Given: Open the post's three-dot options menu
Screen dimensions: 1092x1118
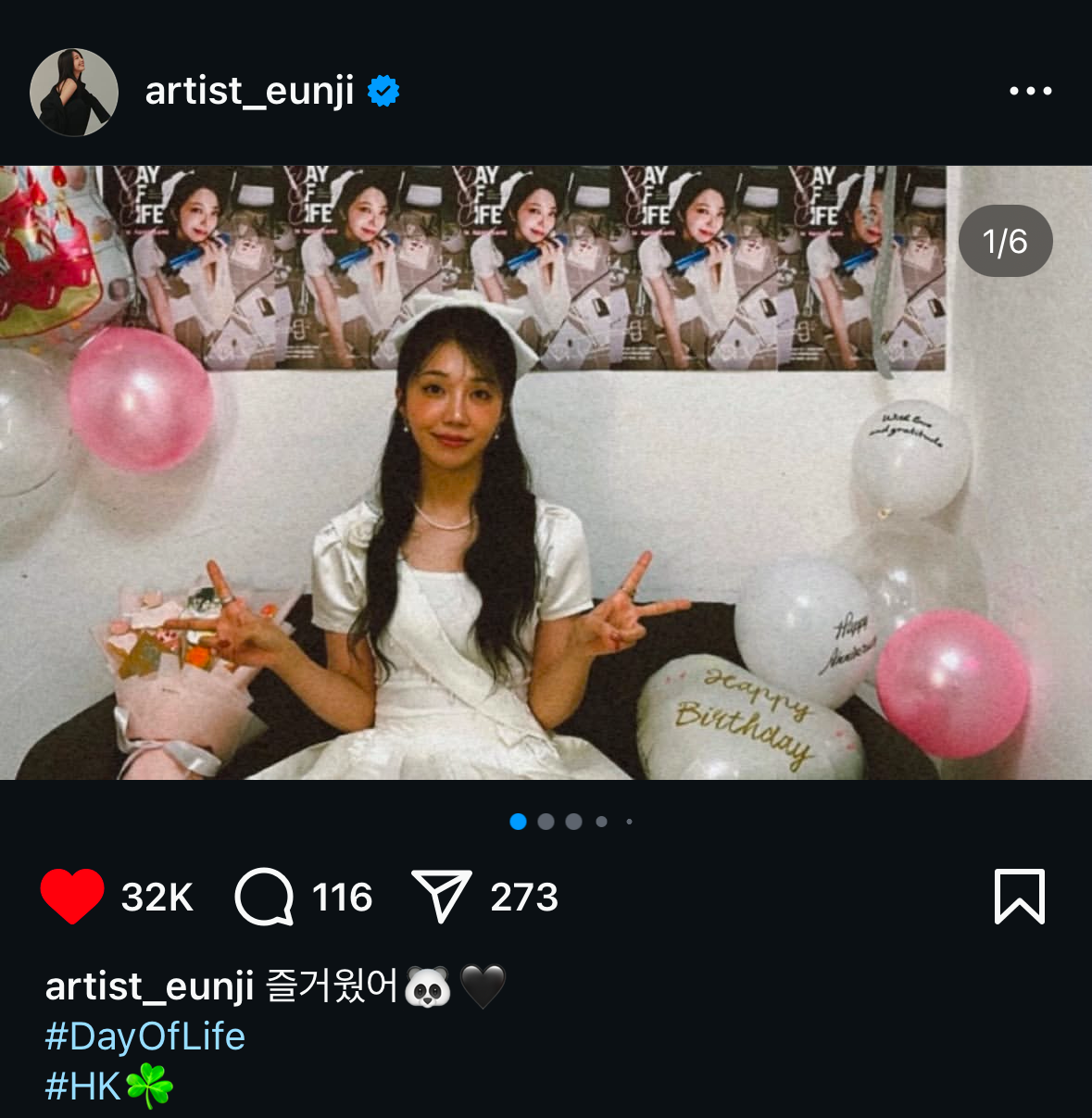Looking at the screenshot, I should click(1030, 91).
